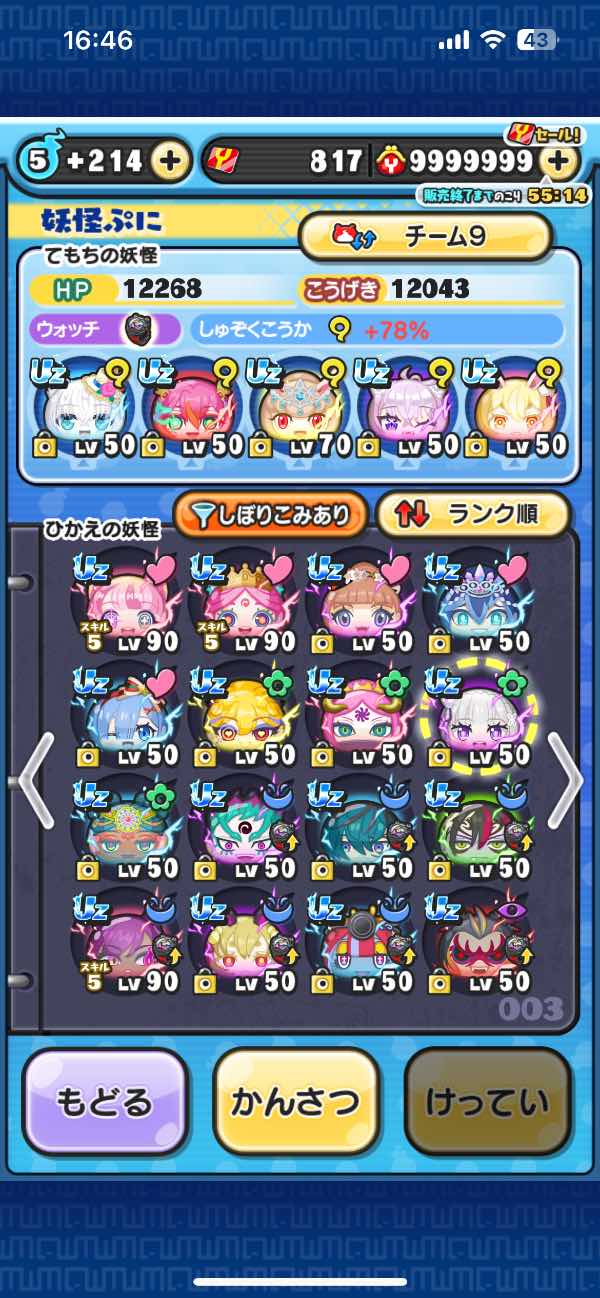Go back with the もどる button
This screenshot has height=1298, width=600.
pos(105,1101)
